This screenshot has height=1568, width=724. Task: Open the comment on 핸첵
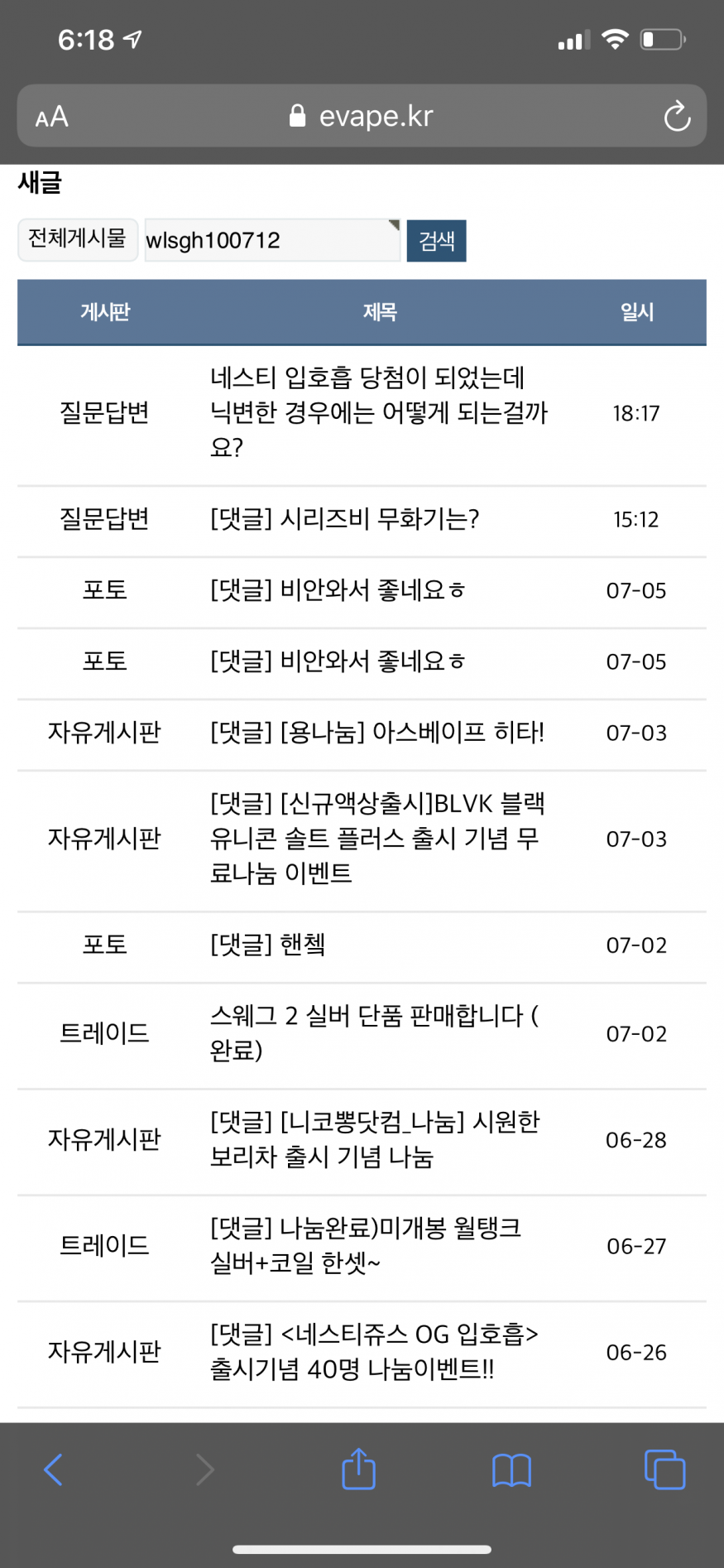(x=267, y=945)
